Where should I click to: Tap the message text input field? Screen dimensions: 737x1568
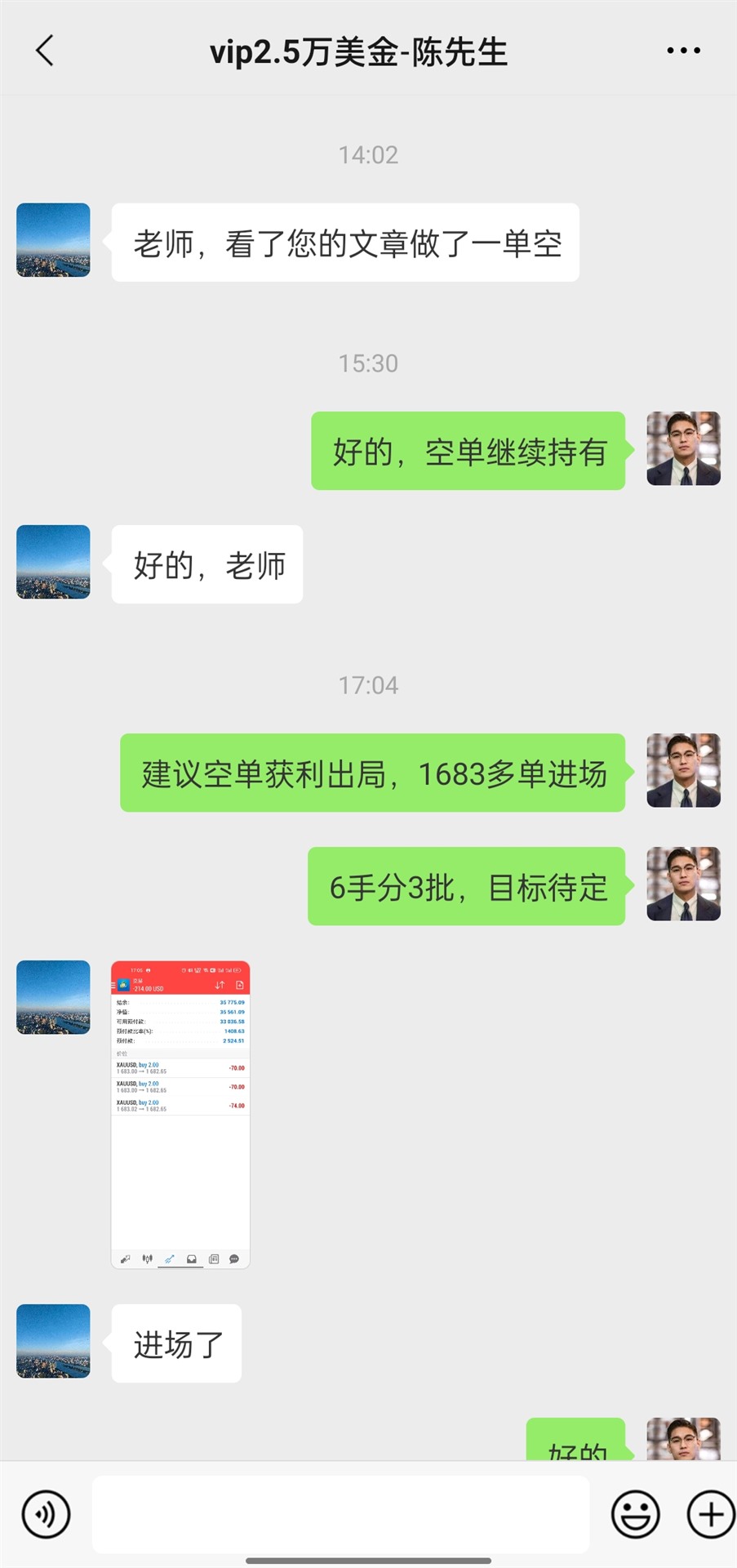pyautogui.click(x=340, y=1514)
